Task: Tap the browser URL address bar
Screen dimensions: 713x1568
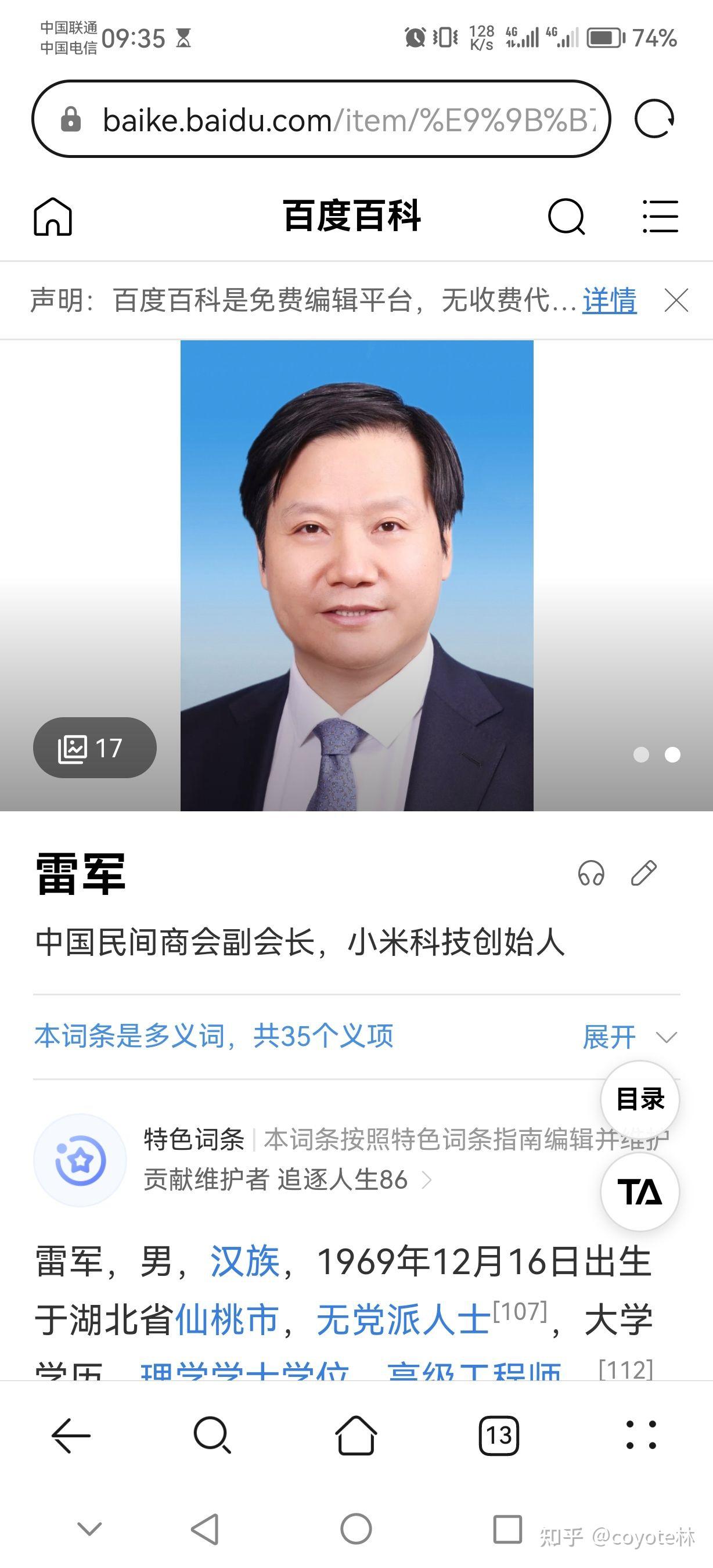Action: click(321, 118)
